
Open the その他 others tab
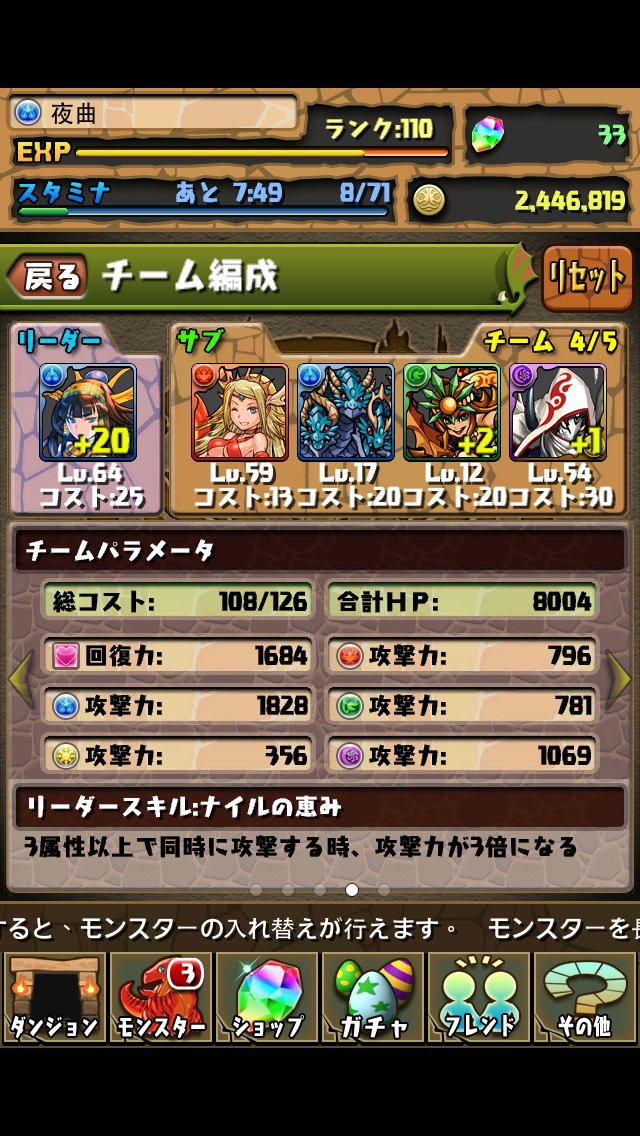[x=584, y=997]
